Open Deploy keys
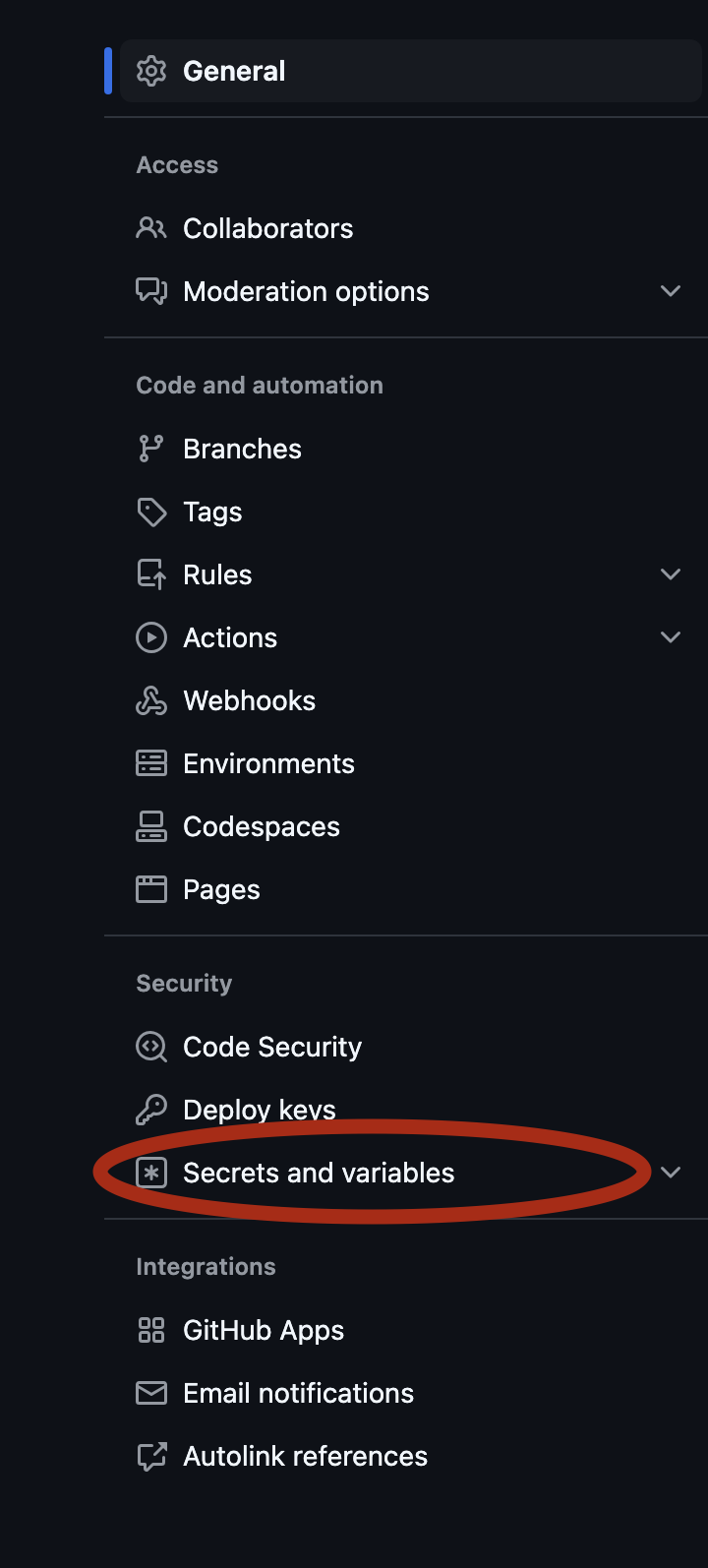708x1568 pixels. (410, 1110)
